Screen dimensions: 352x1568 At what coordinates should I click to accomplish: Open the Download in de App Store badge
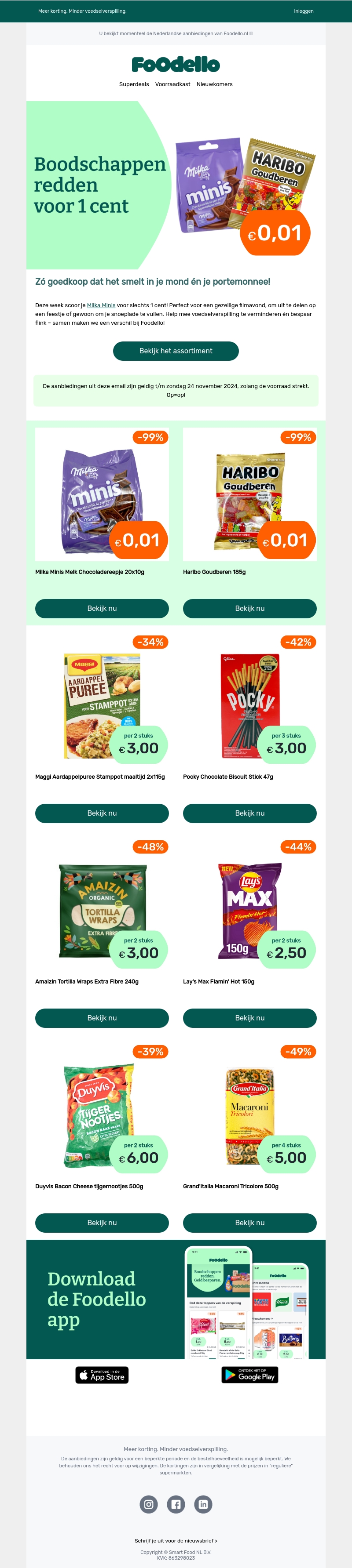click(102, 1375)
